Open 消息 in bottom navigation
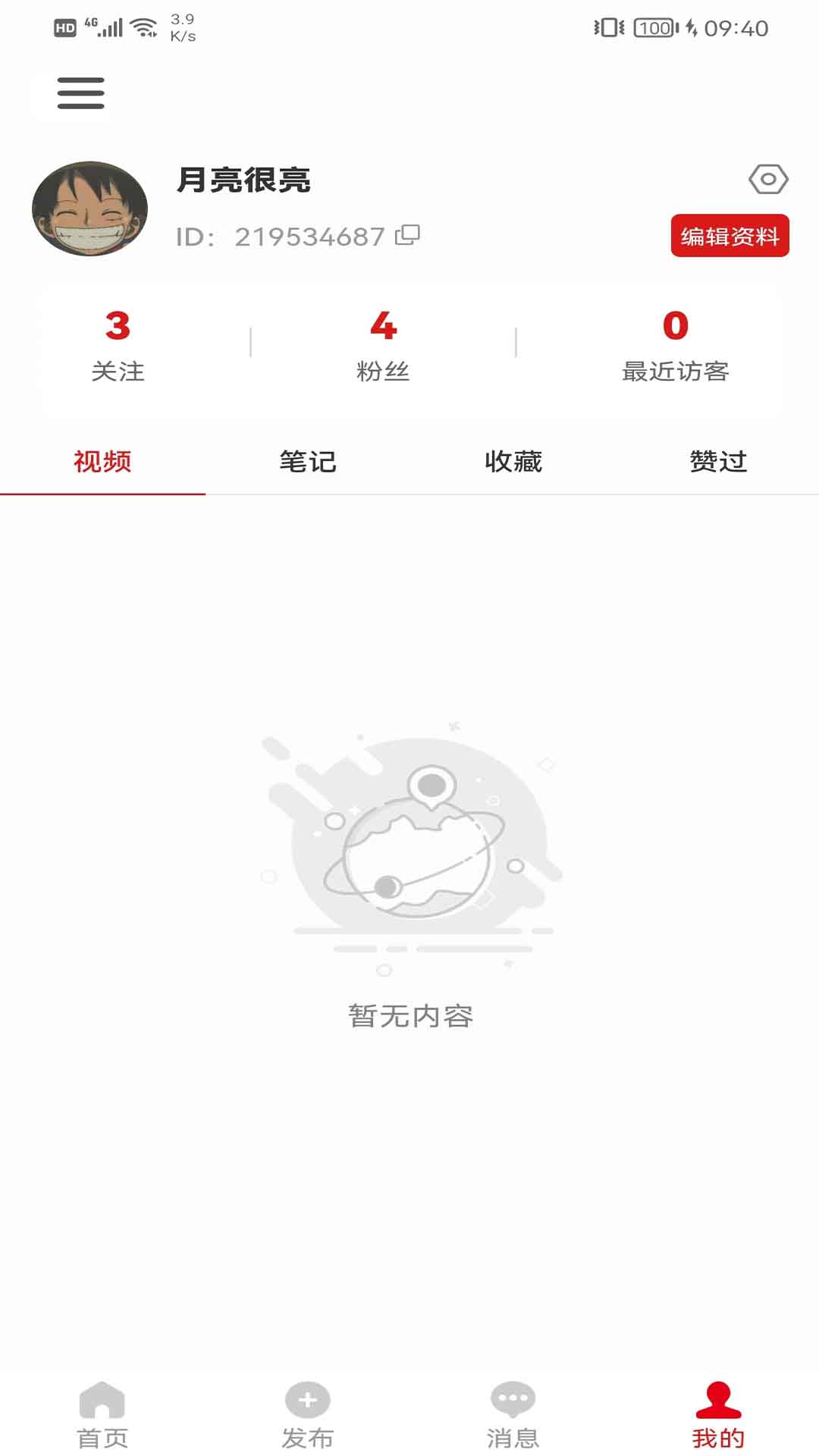The width and height of the screenshot is (819, 1456). pyautogui.click(x=513, y=1414)
